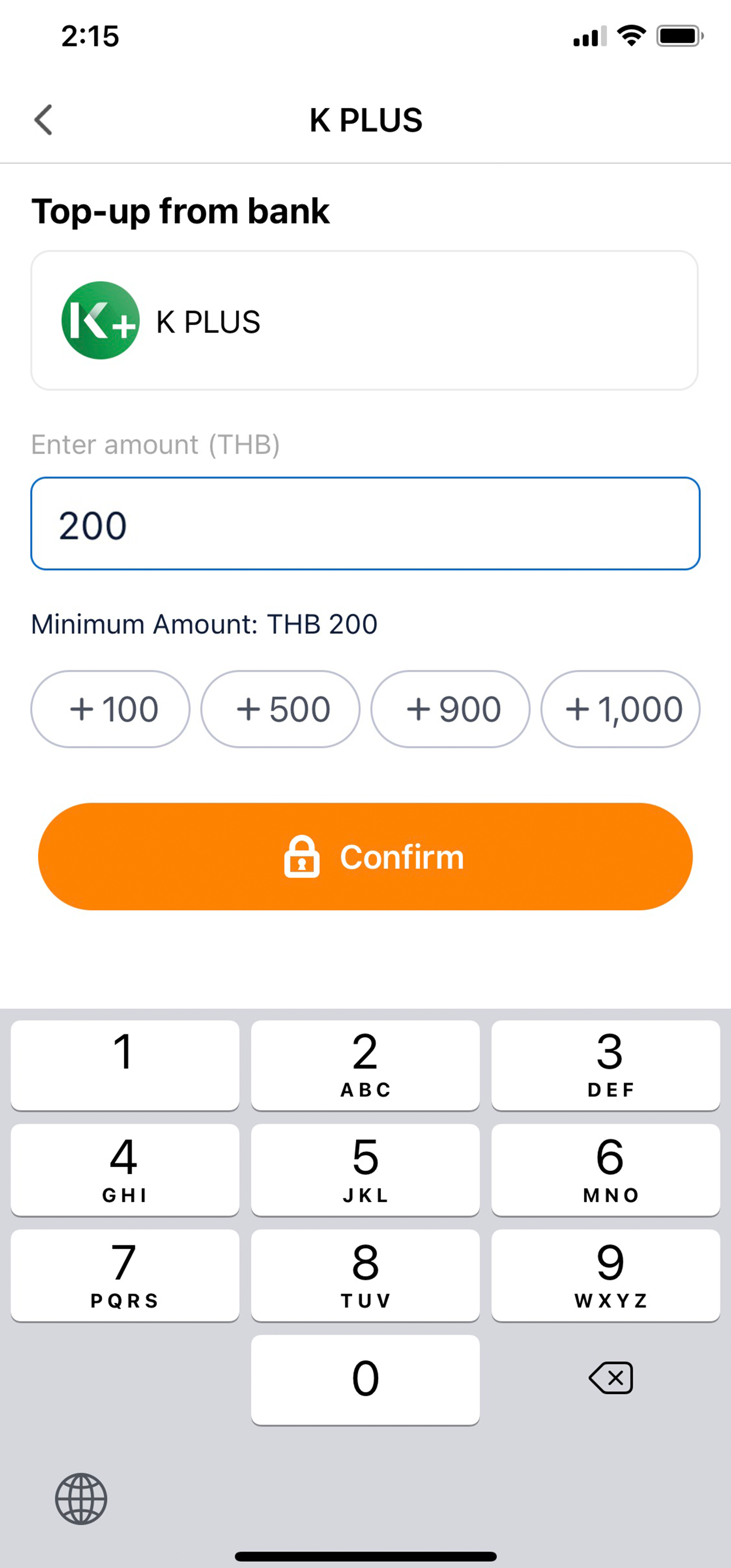Screen dimensions: 731x1568
Task: Choose the +900 quick amount chip
Action: (450, 709)
